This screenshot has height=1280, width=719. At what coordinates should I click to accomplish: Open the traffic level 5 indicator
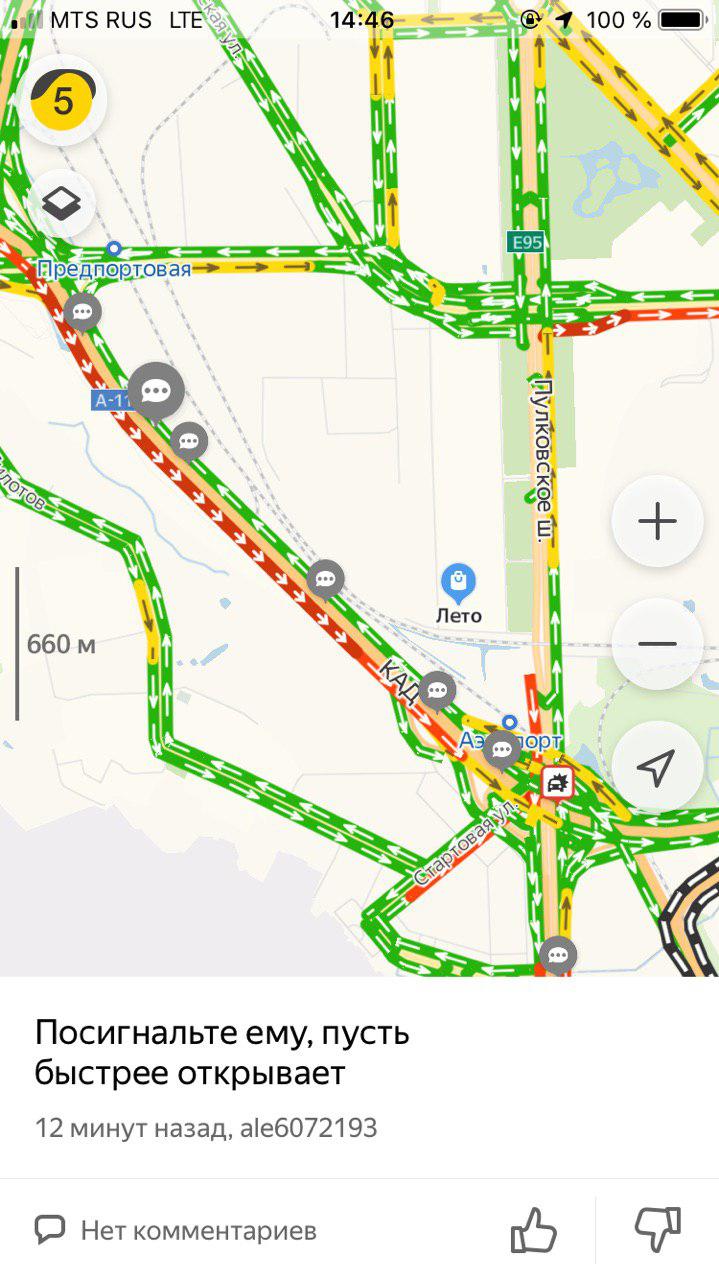click(63, 101)
